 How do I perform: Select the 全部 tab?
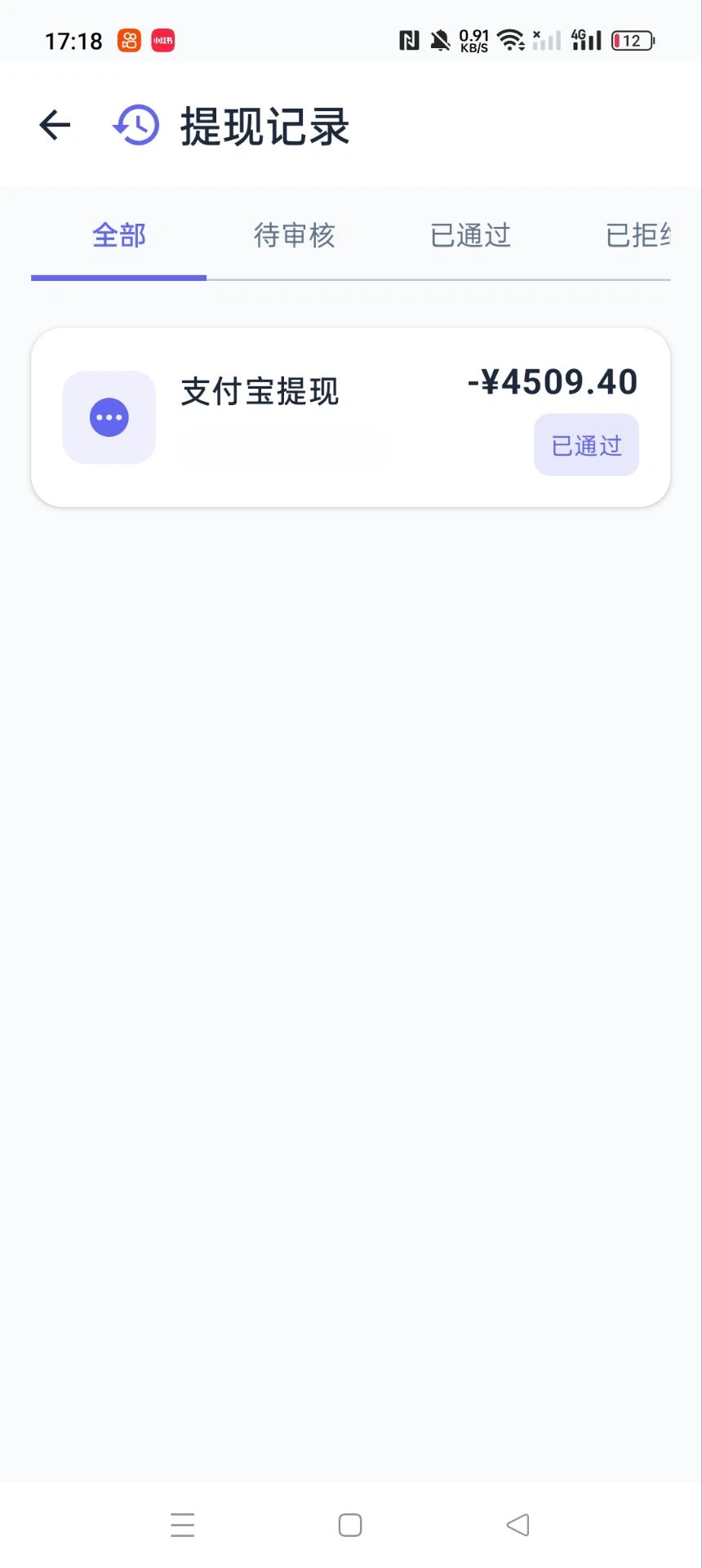(x=118, y=235)
